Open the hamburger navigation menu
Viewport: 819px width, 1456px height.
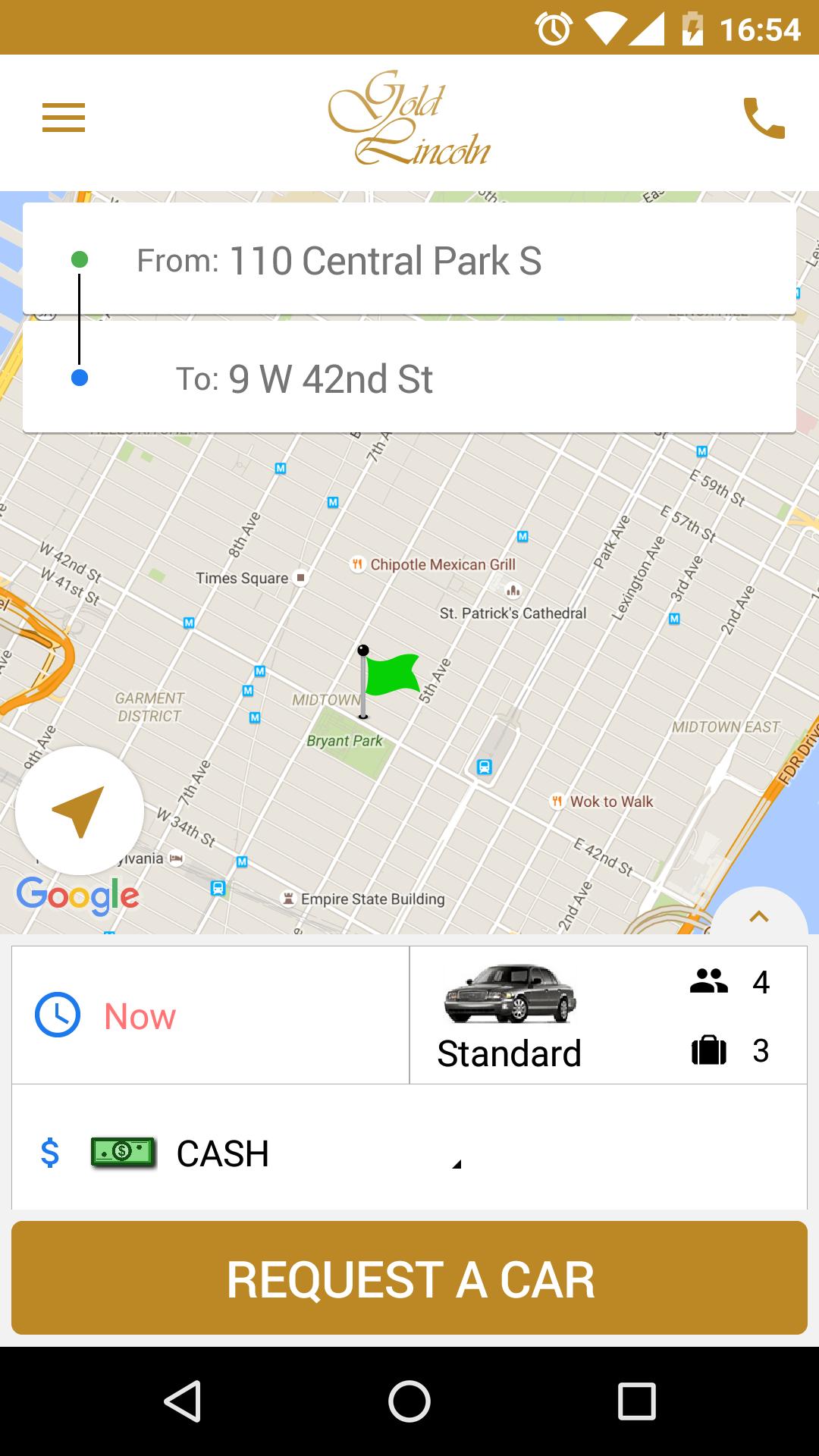click(x=64, y=118)
